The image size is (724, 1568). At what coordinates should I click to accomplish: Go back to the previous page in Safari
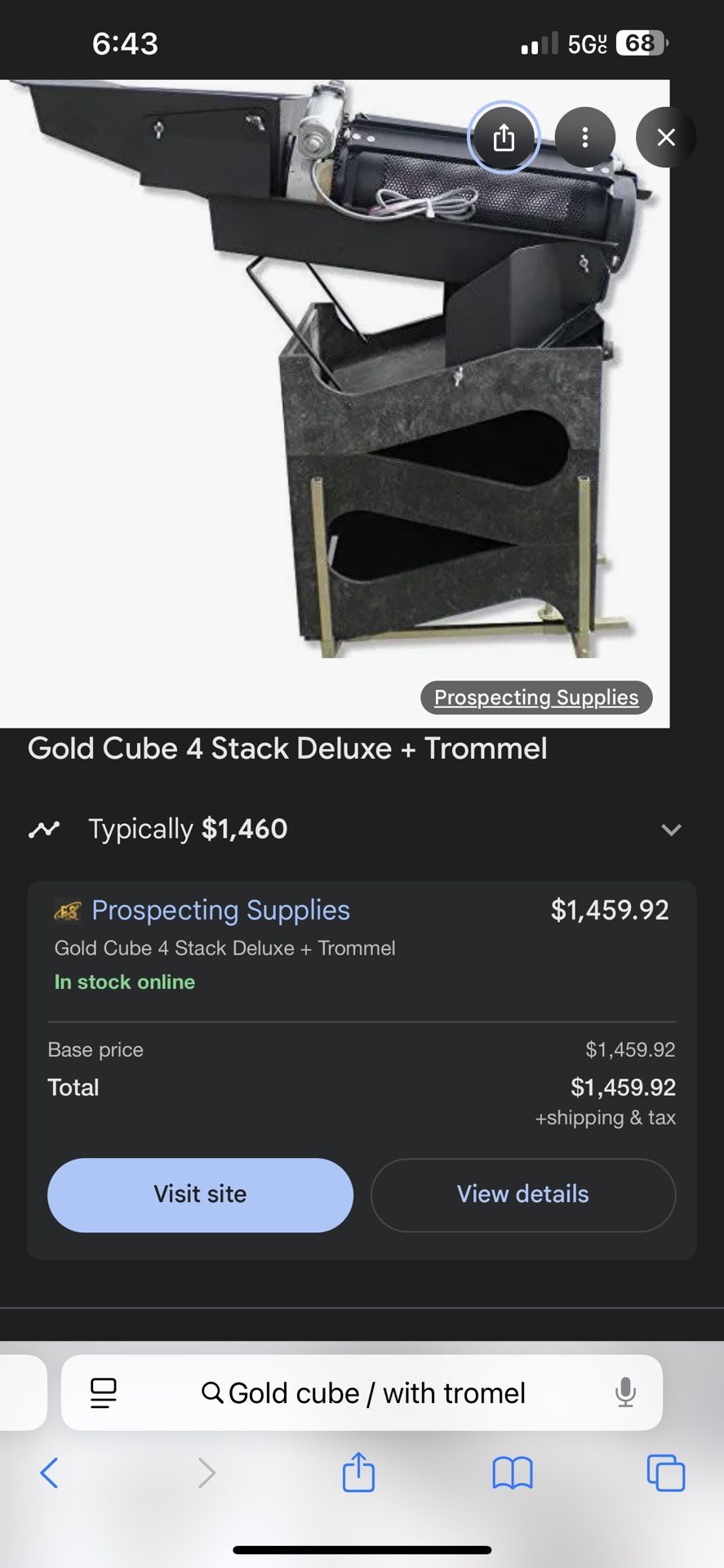50,1472
